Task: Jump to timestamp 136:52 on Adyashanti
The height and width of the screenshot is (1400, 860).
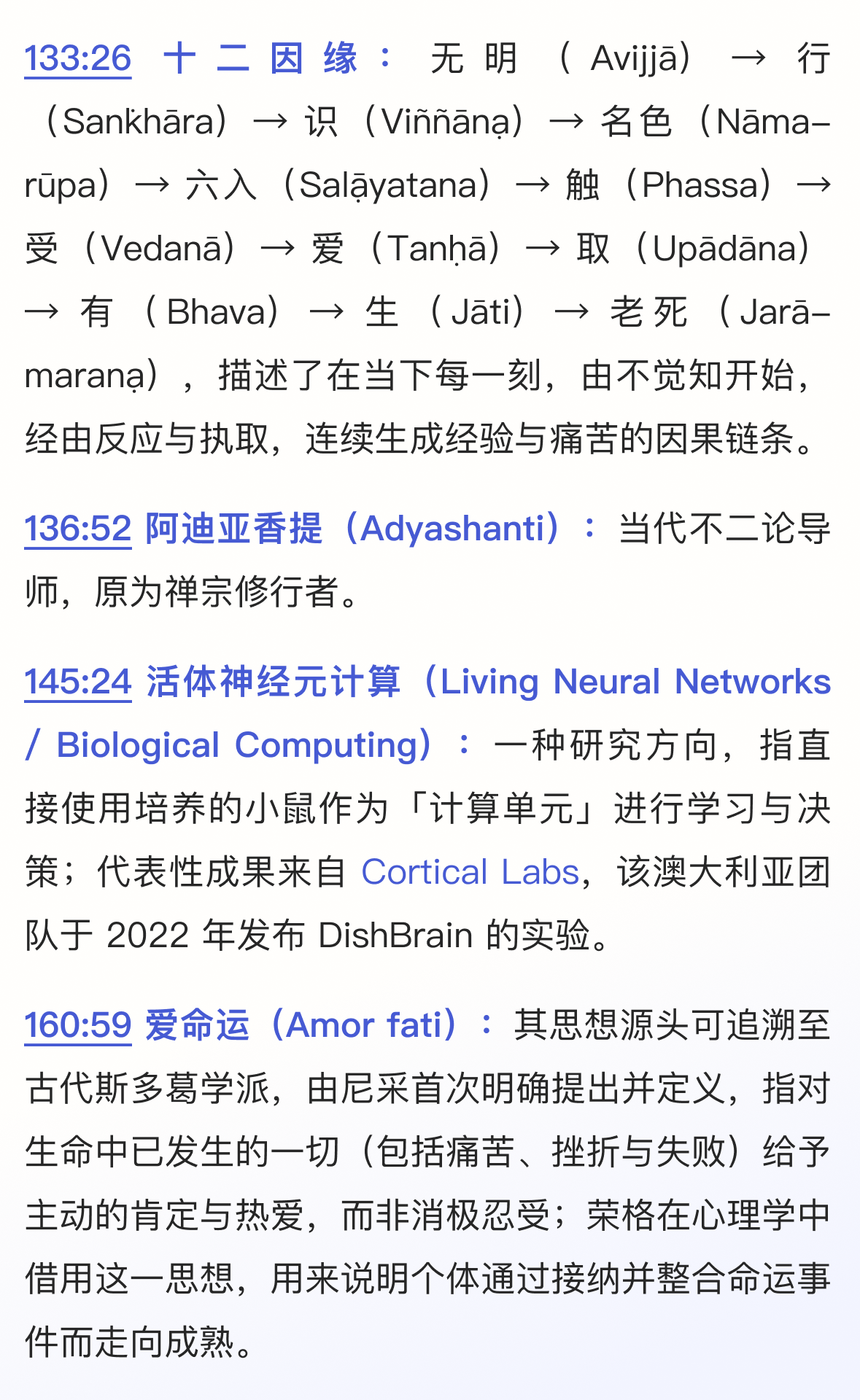Action: 77,529
